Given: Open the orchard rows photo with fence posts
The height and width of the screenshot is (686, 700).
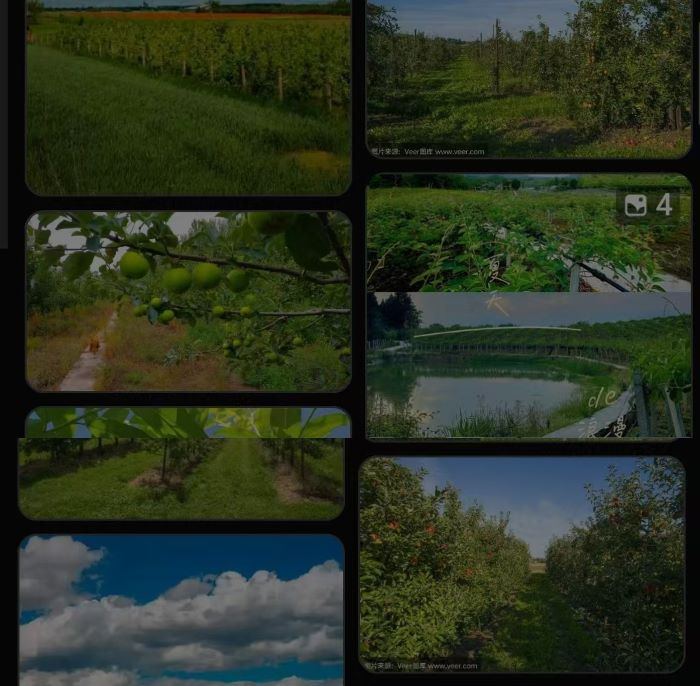Looking at the screenshot, I should 528,78.
